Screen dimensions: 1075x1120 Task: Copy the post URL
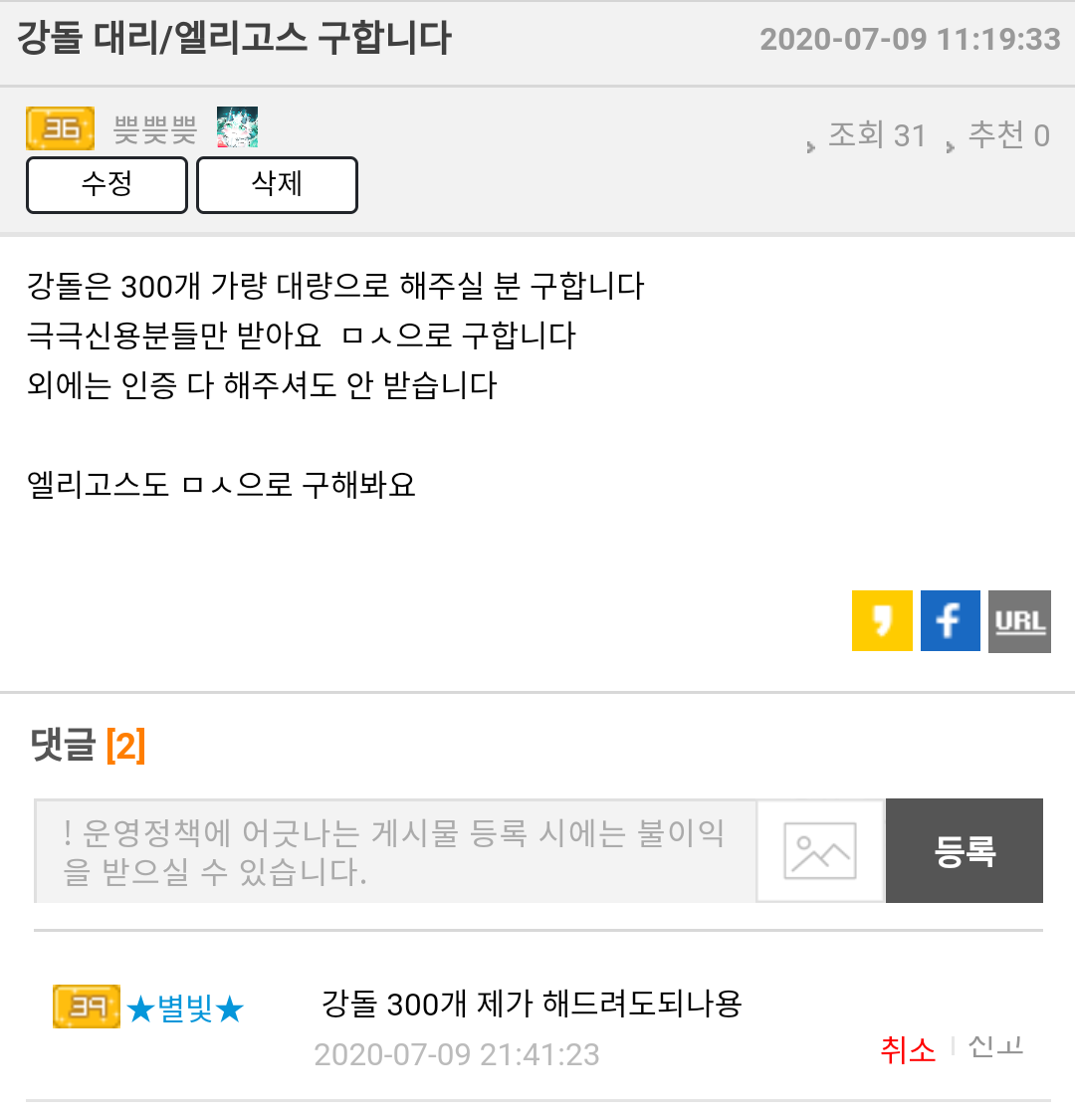click(x=1019, y=621)
